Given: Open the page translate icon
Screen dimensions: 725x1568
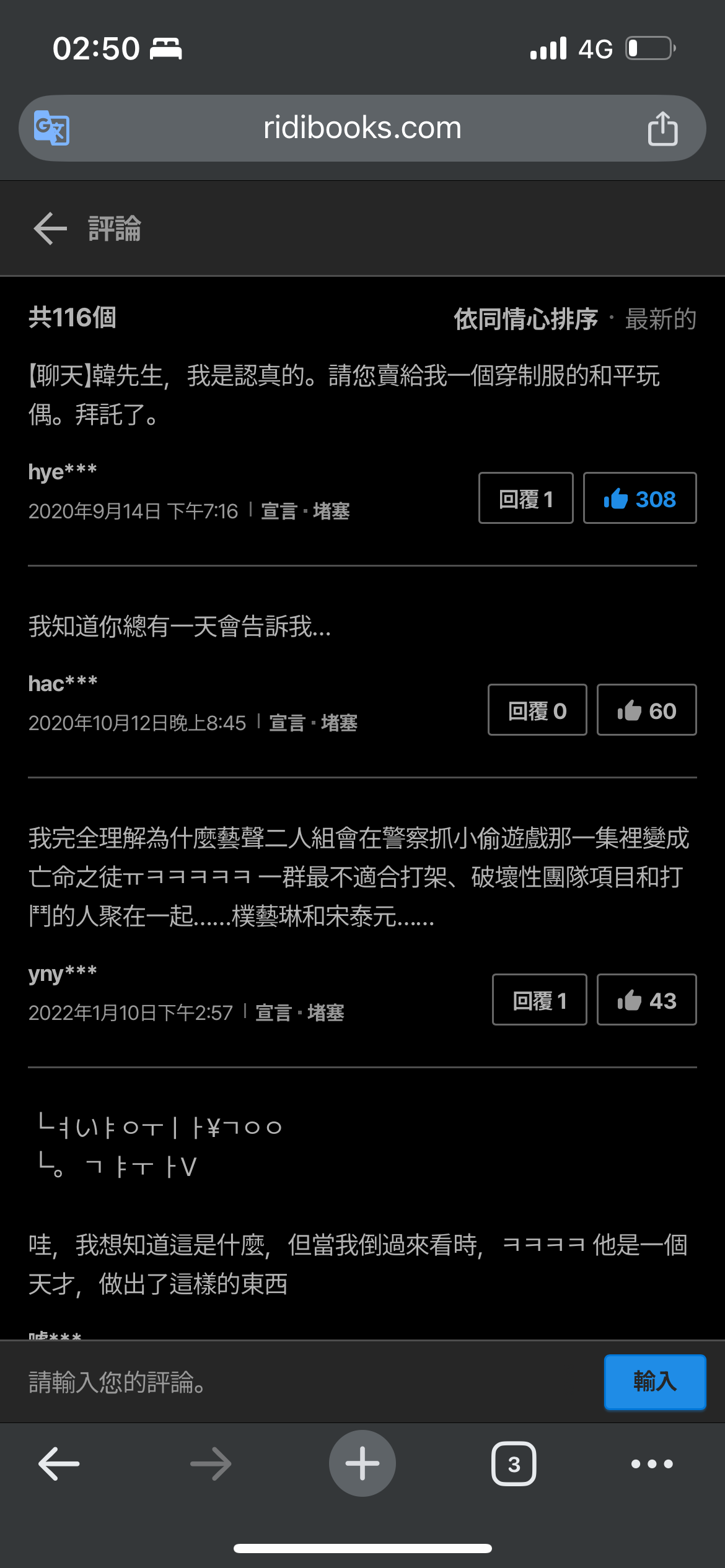Looking at the screenshot, I should coord(51,128).
